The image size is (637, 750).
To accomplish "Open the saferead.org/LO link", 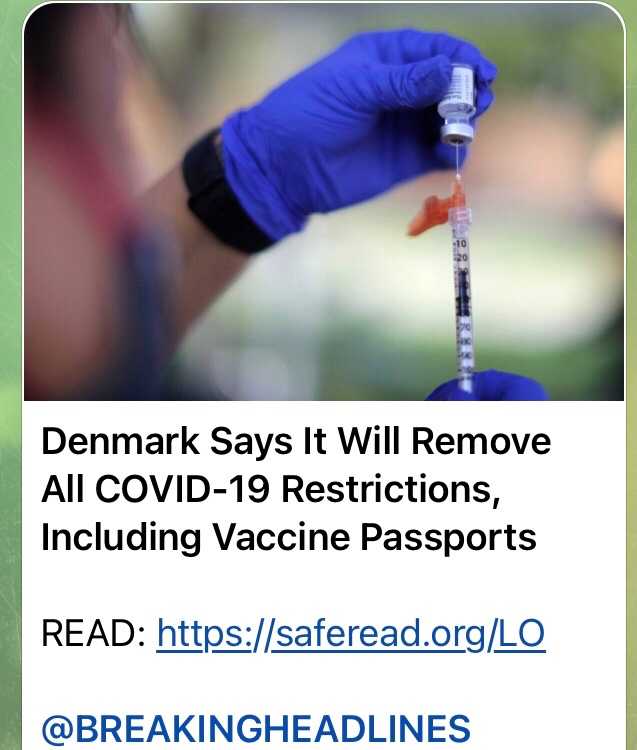I will (350, 633).
